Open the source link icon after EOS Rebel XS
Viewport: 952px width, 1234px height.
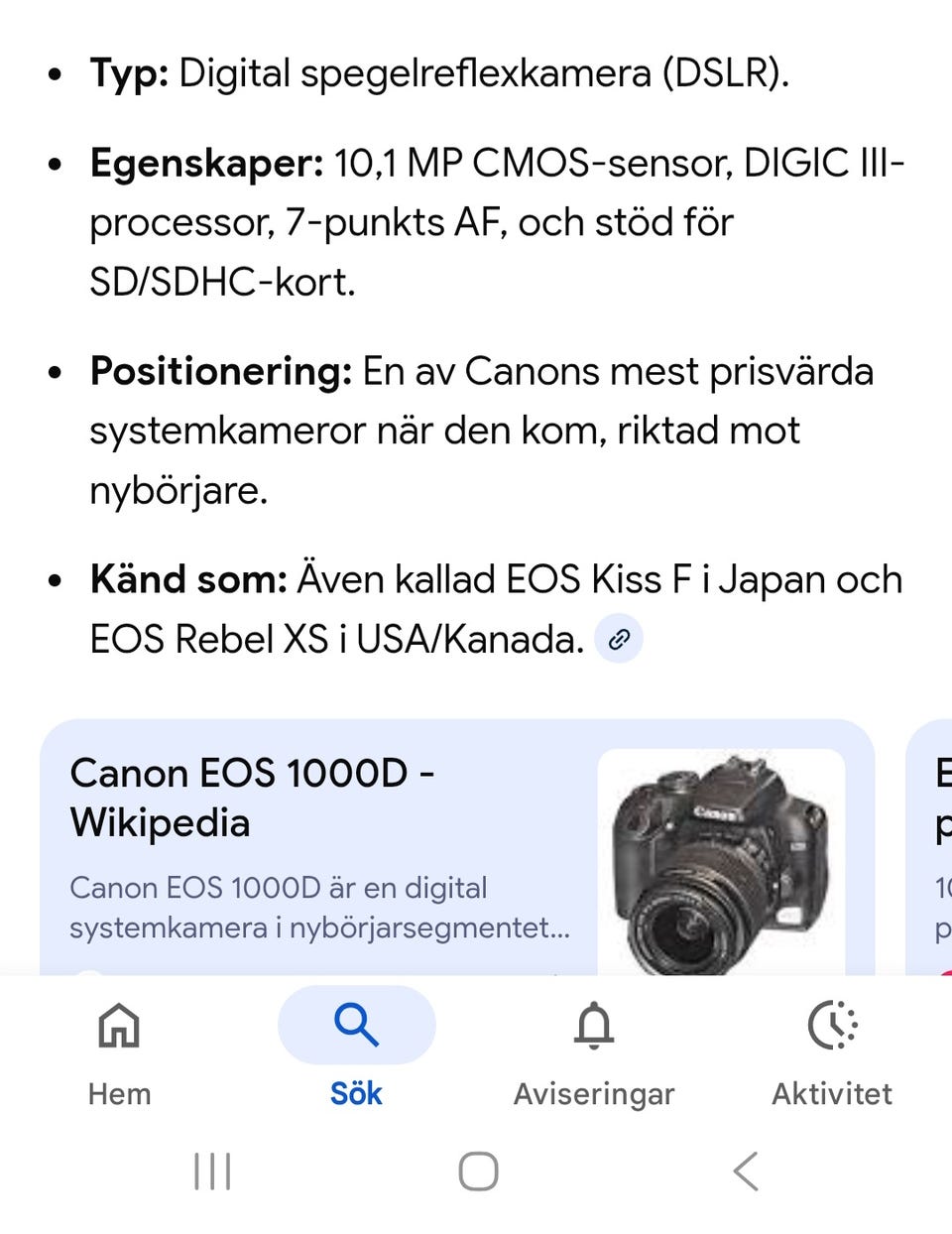click(618, 639)
